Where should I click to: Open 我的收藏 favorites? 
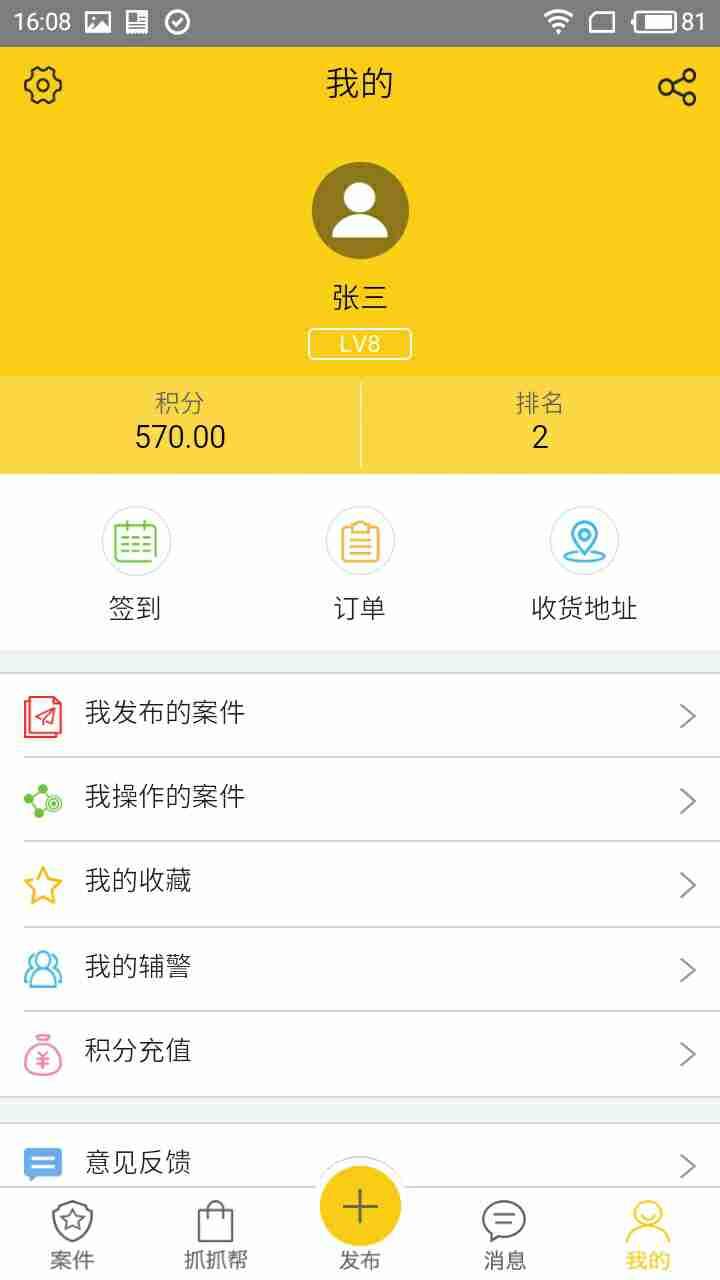click(360, 884)
